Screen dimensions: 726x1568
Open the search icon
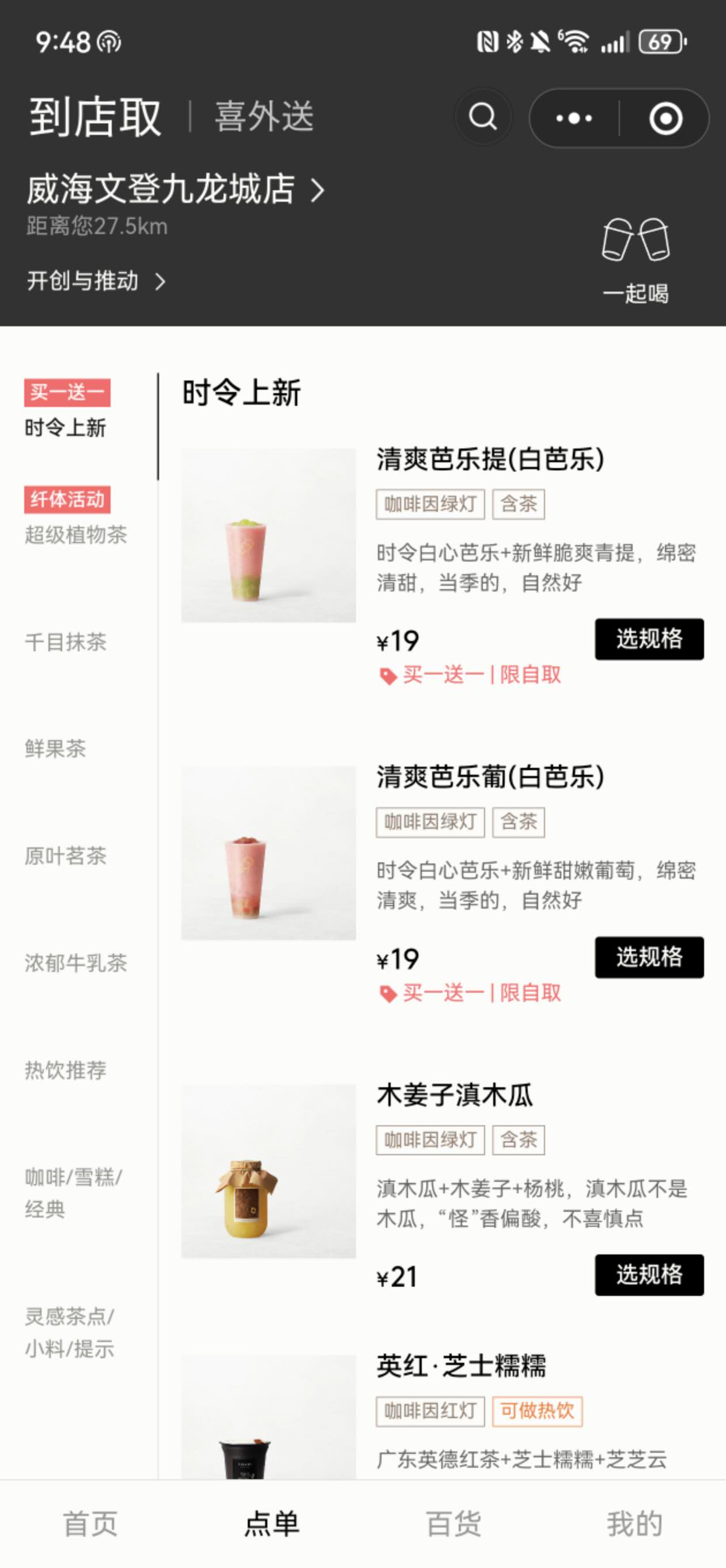click(483, 116)
